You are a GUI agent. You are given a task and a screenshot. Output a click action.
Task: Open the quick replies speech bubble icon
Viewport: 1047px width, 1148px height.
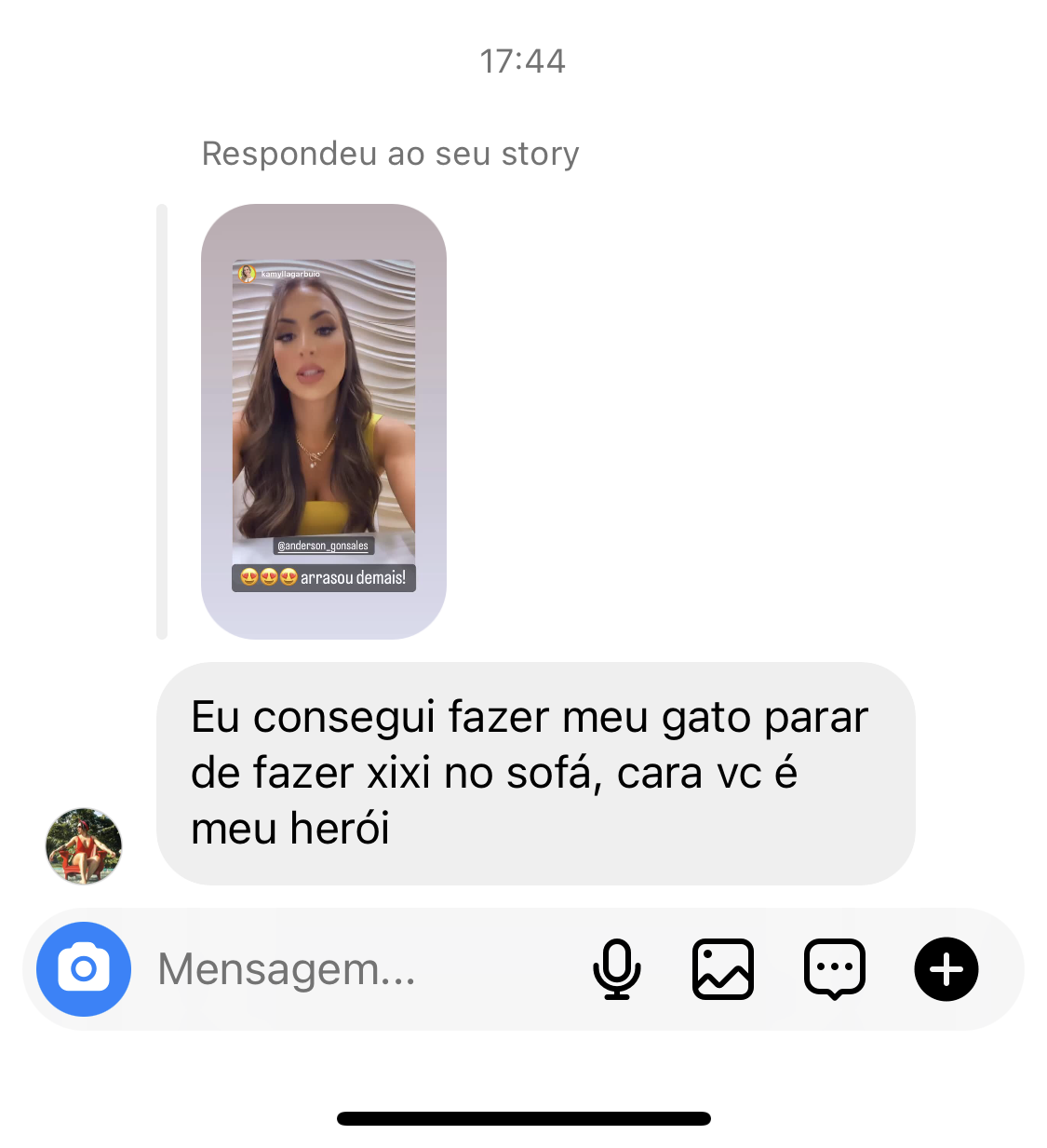click(834, 969)
